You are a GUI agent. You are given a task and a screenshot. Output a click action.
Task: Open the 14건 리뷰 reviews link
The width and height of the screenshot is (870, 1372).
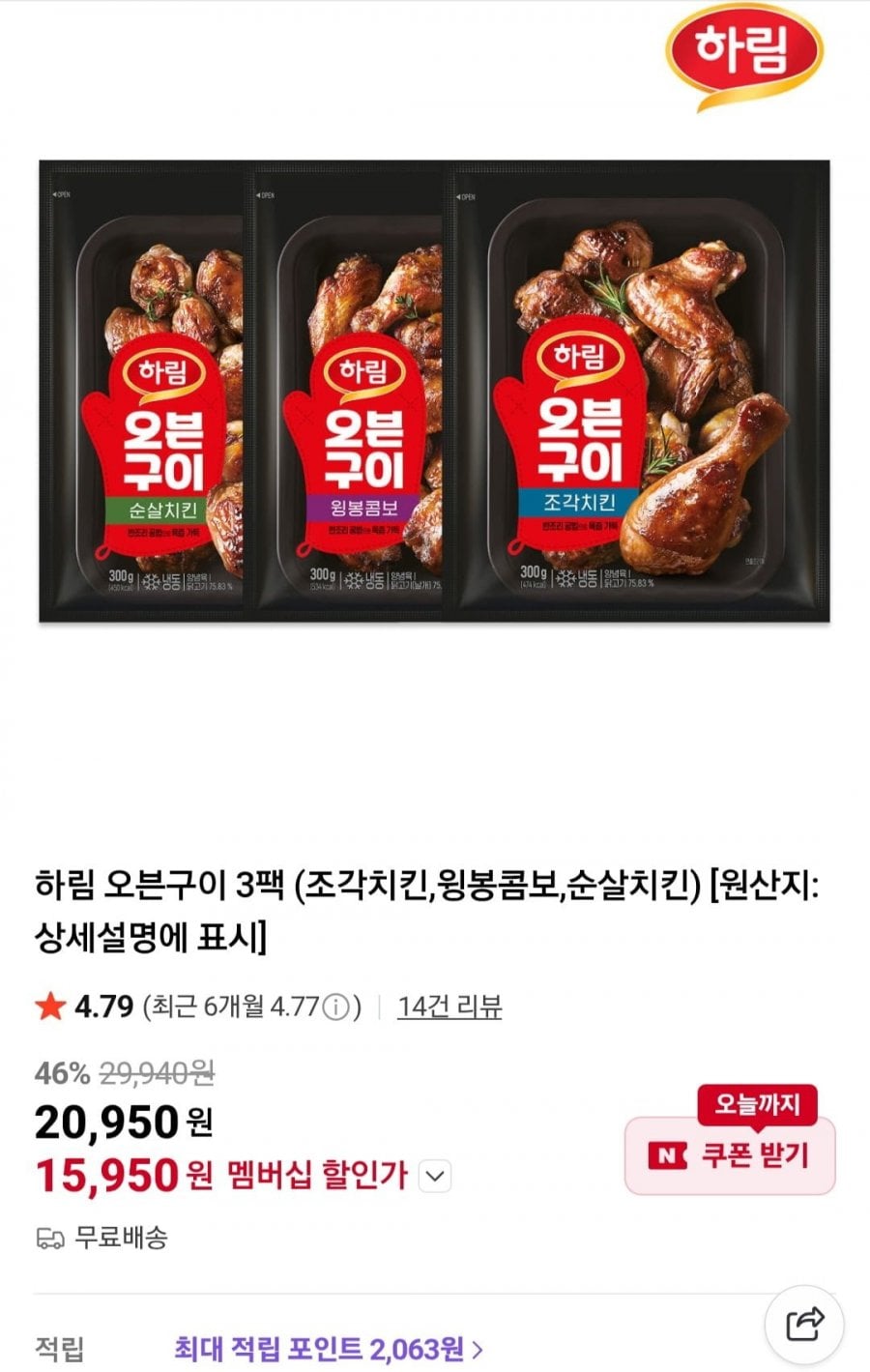(449, 1007)
